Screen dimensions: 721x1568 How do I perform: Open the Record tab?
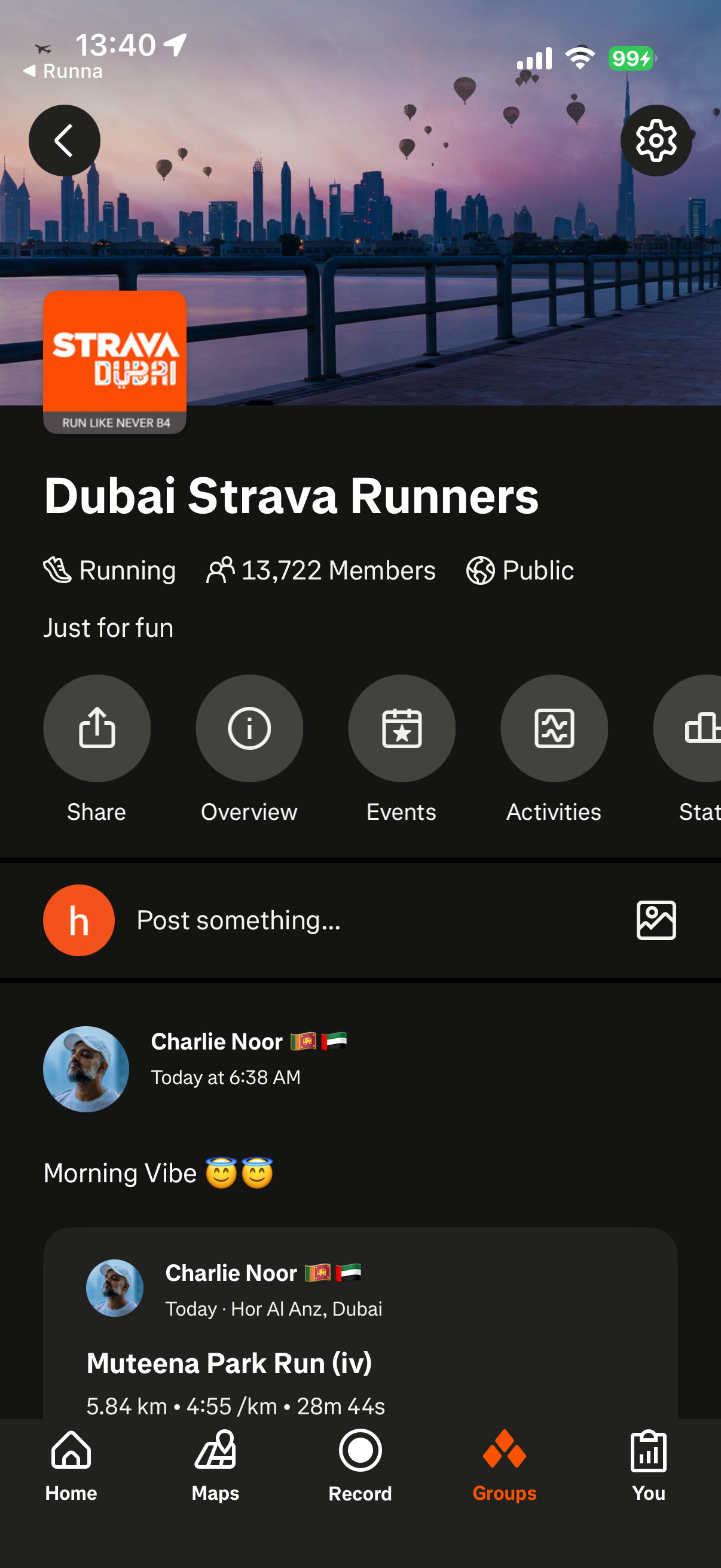pyautogui.click(x=360, y=1466)
